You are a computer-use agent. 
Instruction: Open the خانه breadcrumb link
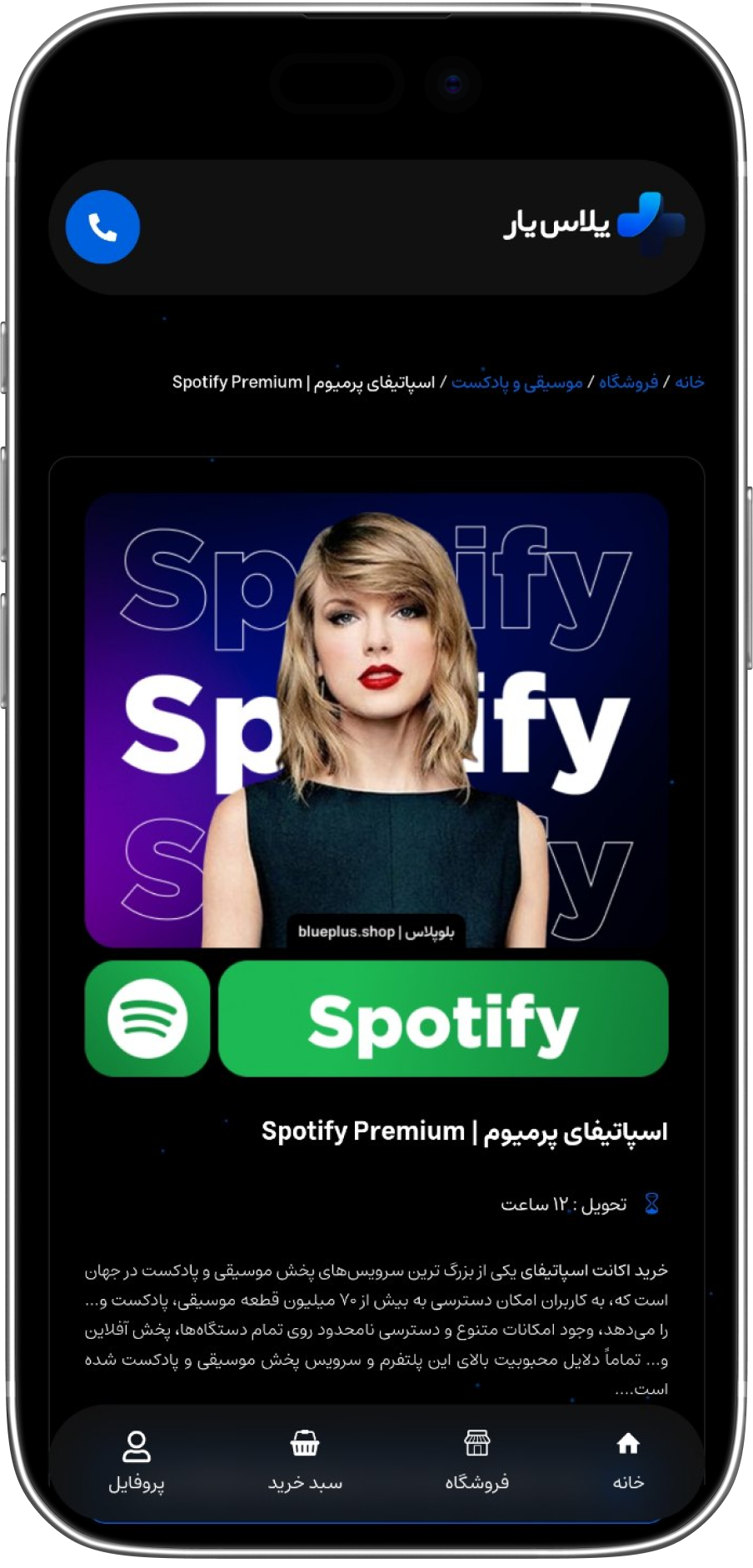point(690,382)
